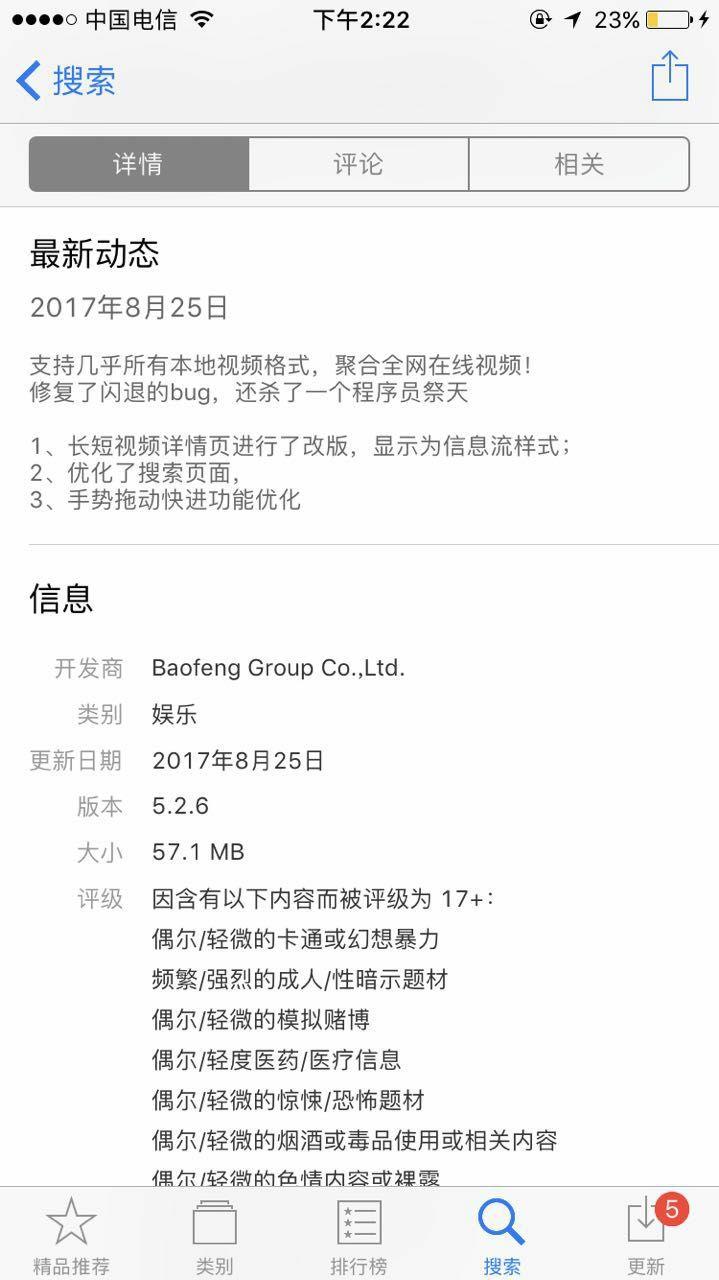Image resolution: width=719 pixels, height=1280 pixels.
Task: Select the 详情 segment
Action: pos(138,164)
